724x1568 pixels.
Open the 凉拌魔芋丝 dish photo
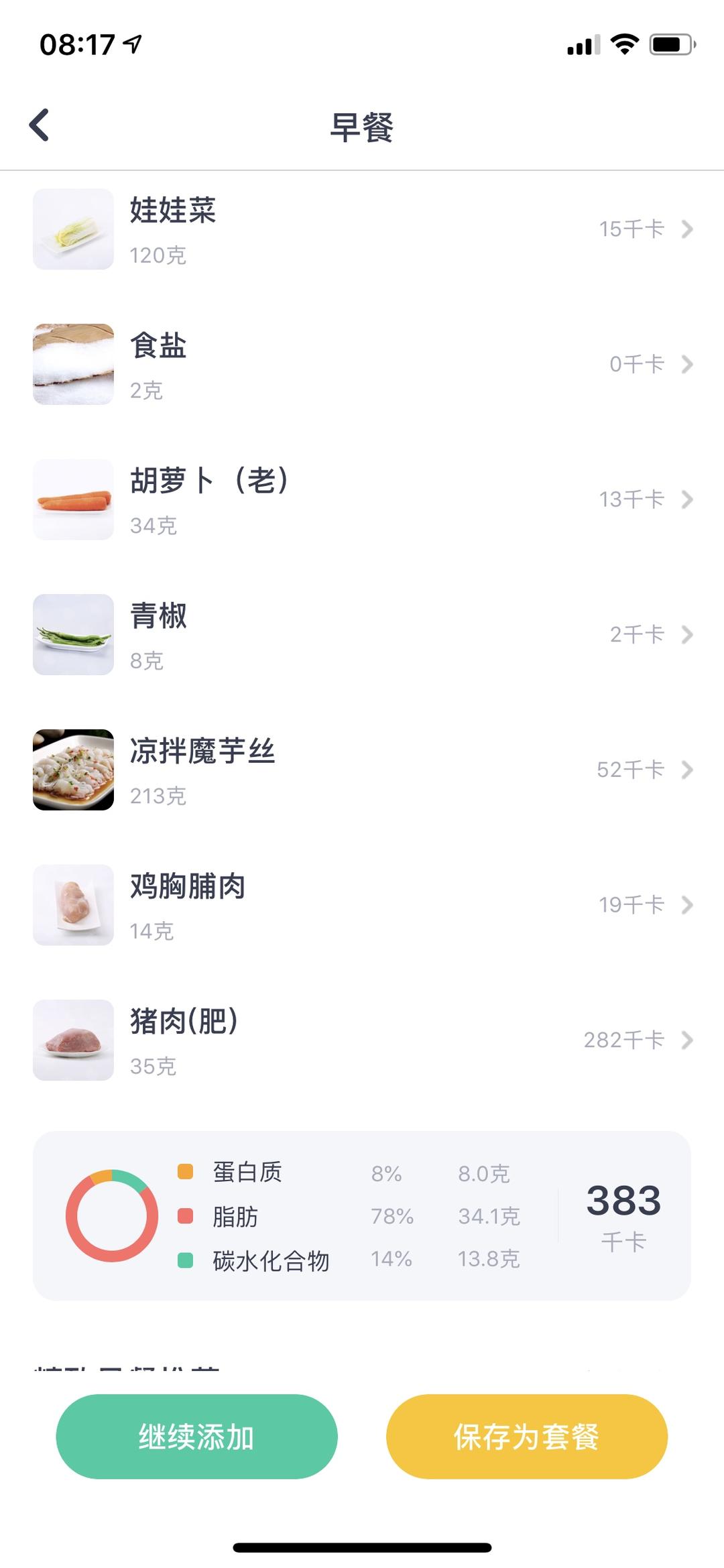click(72, 770)
